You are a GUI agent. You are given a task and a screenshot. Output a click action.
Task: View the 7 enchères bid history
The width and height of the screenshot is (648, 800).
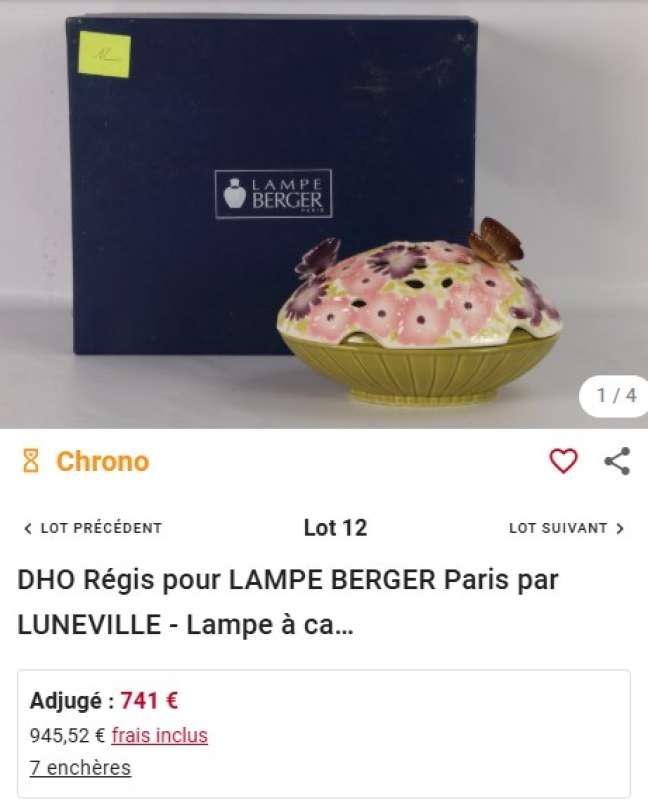click(80, 768)
